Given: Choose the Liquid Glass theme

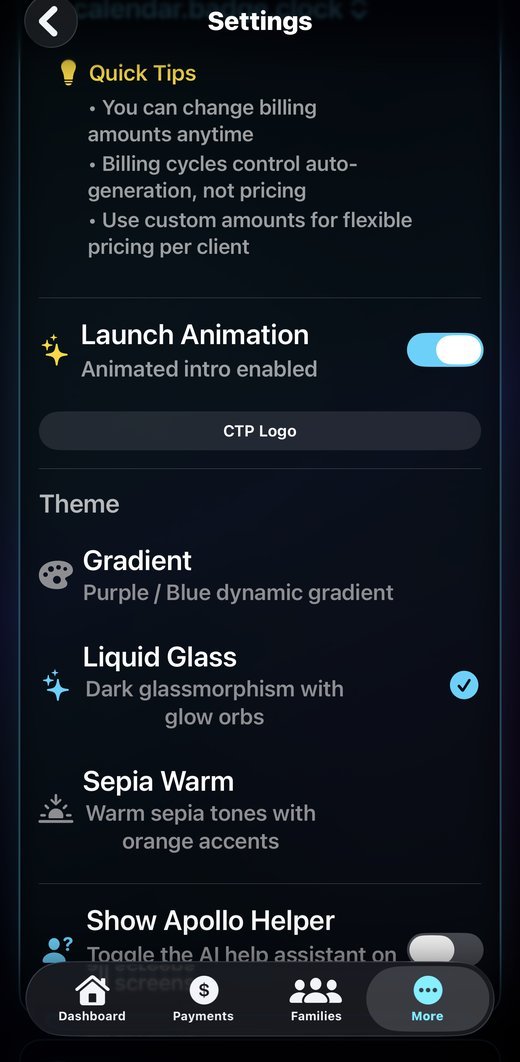Looking at the screenshot, I should point(260,685).
